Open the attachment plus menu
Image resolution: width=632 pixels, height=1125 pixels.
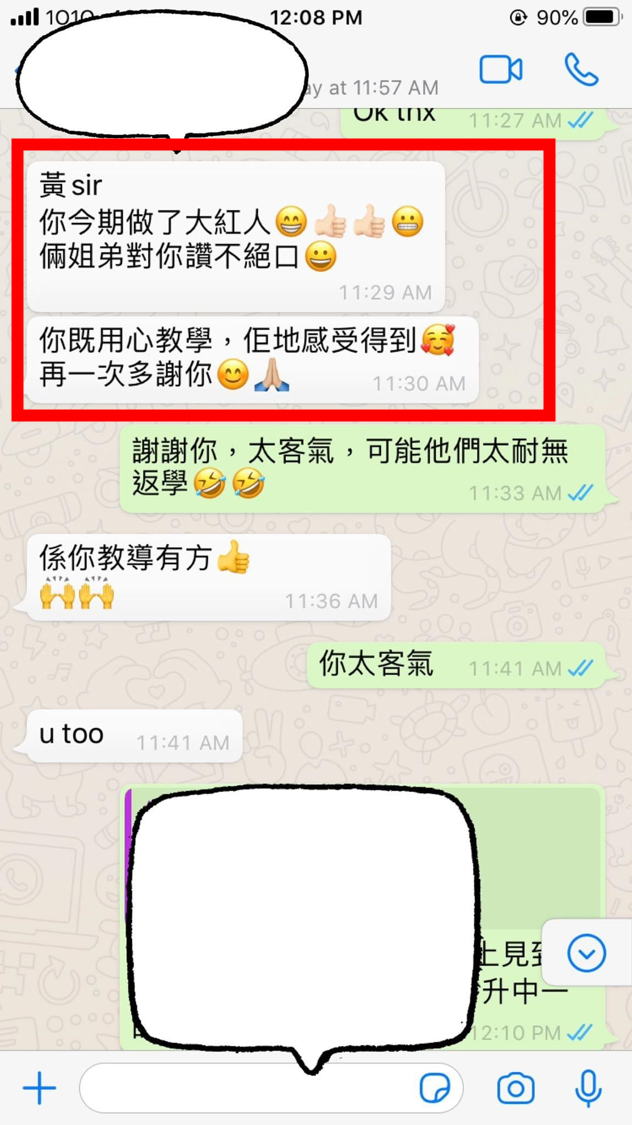pos(40,1088)
